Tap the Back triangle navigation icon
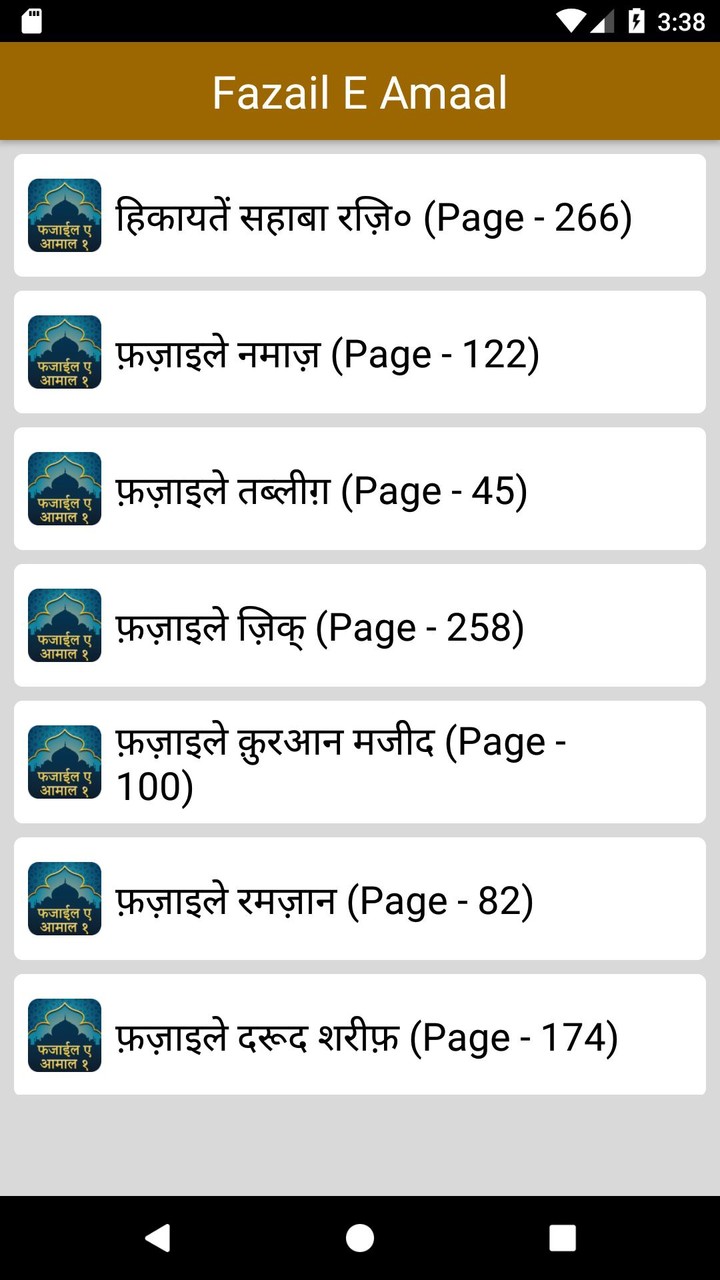720x1280 pixels. 158,1237
